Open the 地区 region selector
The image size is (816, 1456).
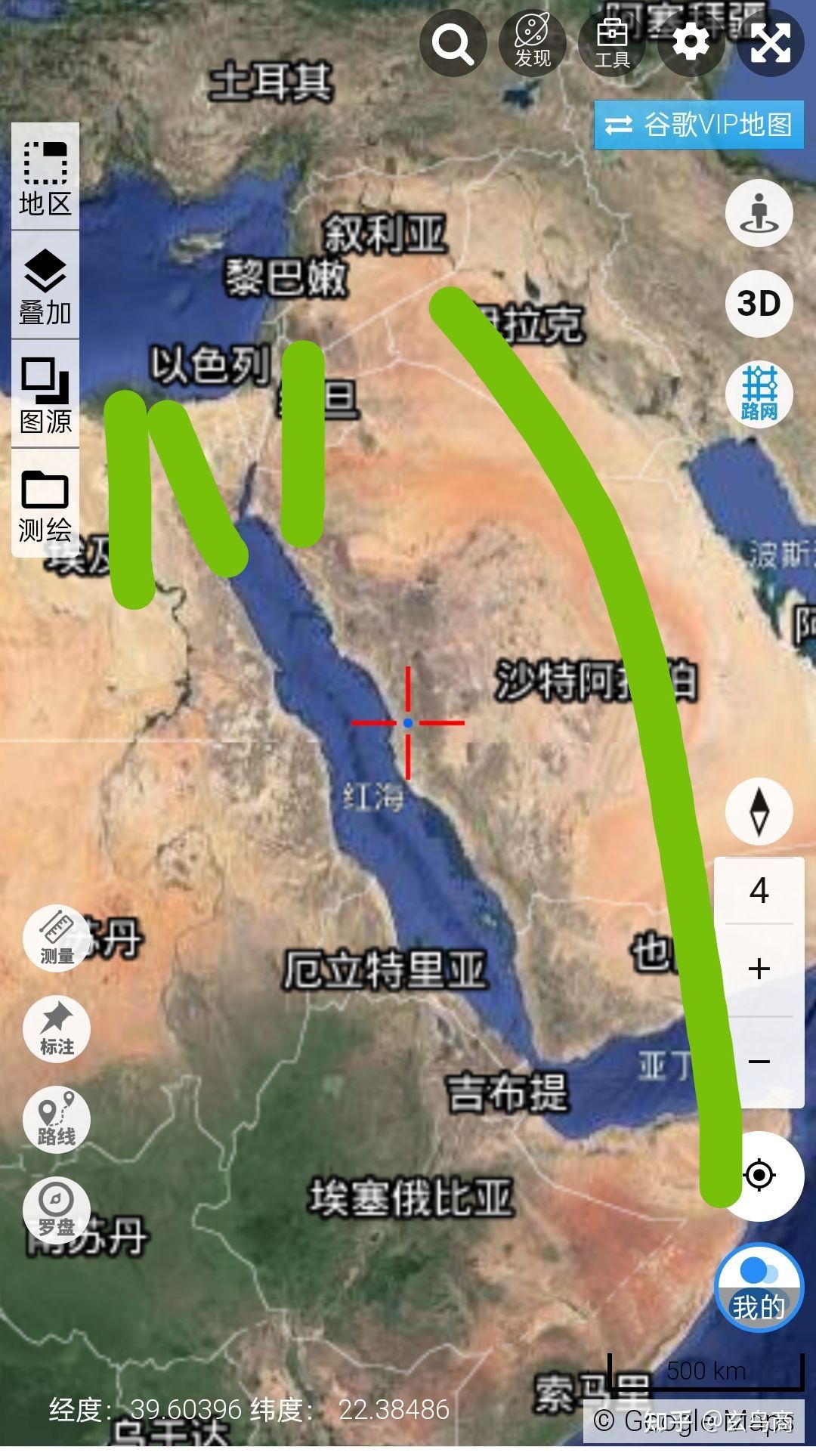[45, 178]
